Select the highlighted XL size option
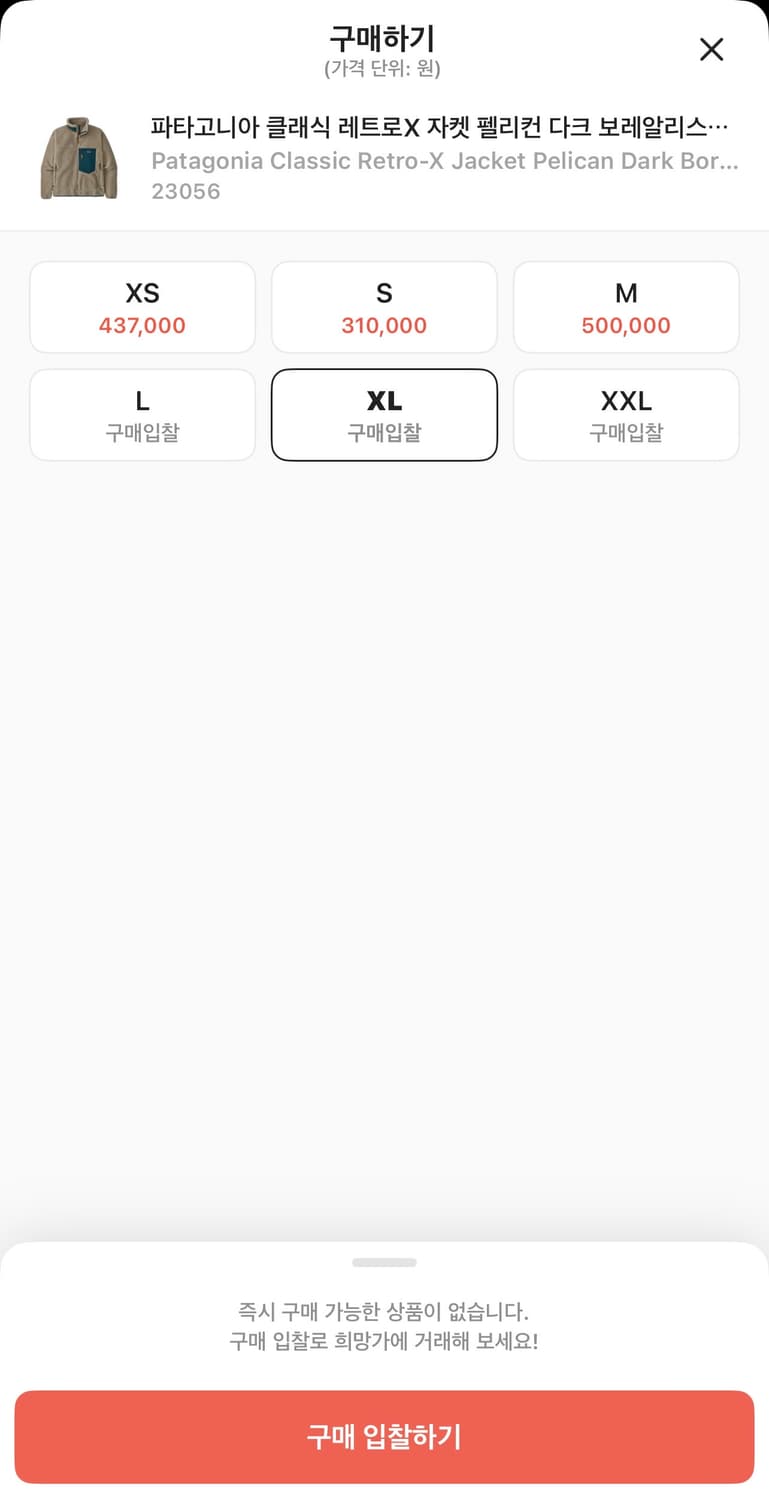The image size is (769, 1500). 384,414
